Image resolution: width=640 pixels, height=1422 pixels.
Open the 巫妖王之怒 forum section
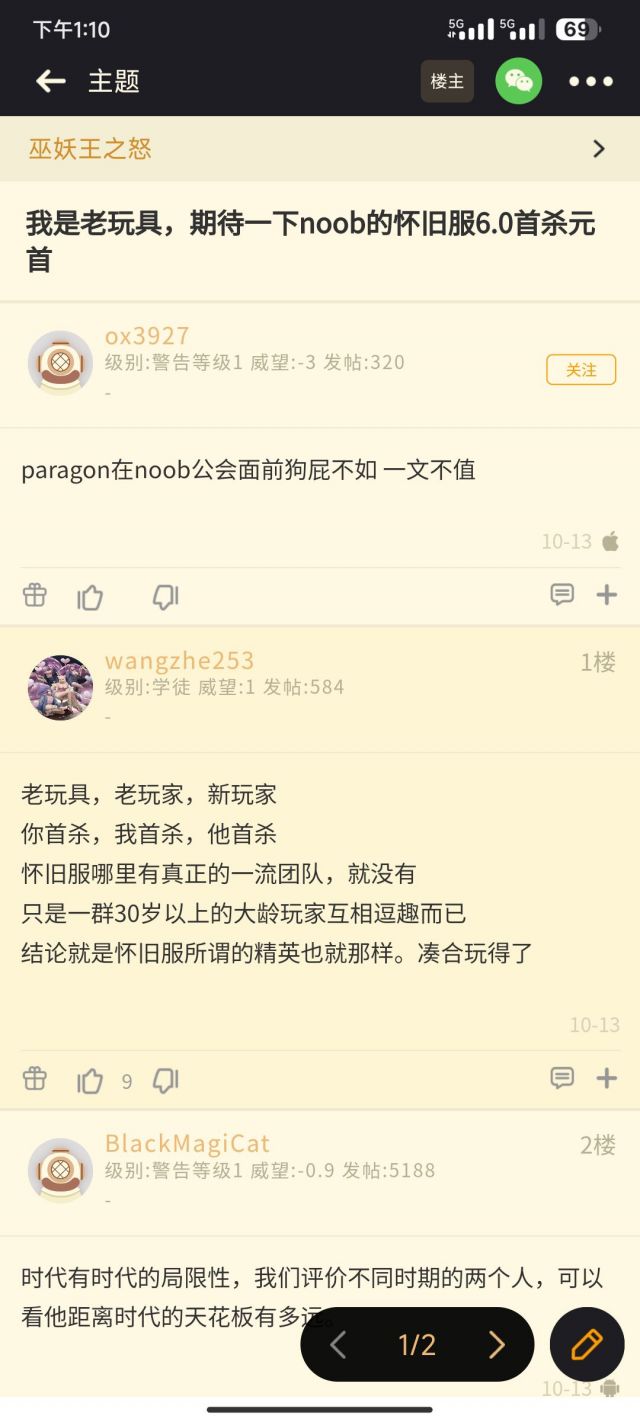coord(320,149)
